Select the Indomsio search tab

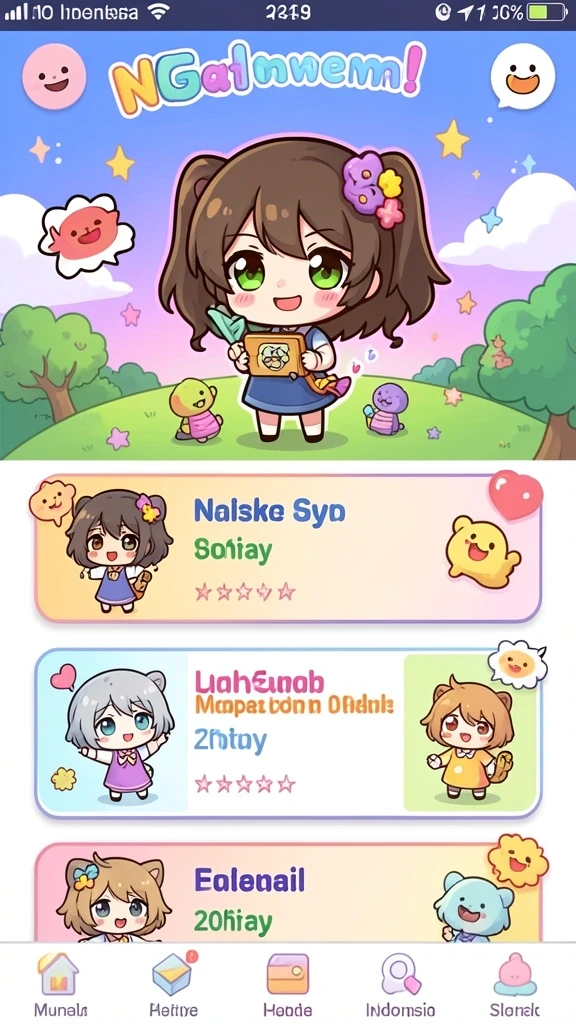click(x=400, y=984)
